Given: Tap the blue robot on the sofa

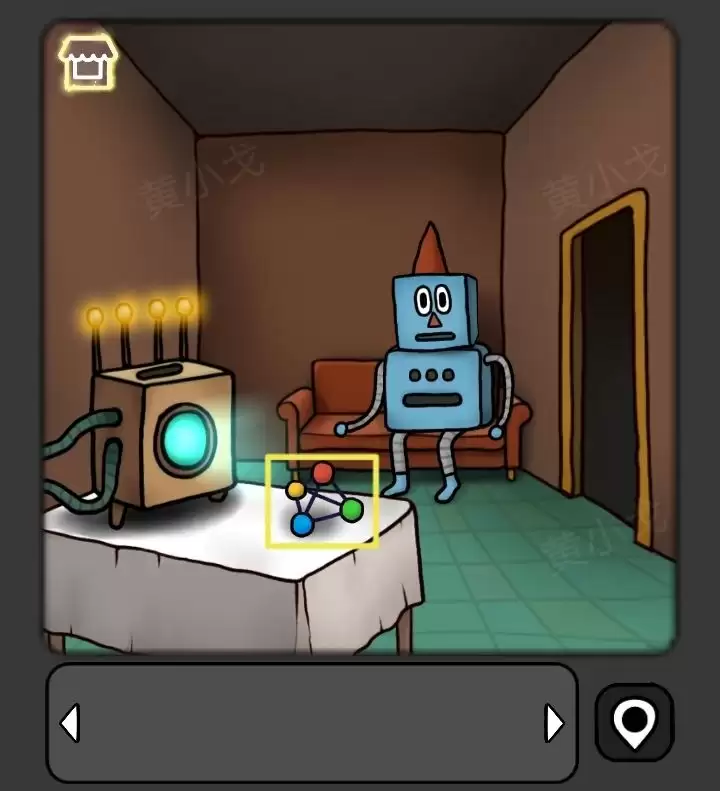Looking at the screenshot, I should click(433, 370).
